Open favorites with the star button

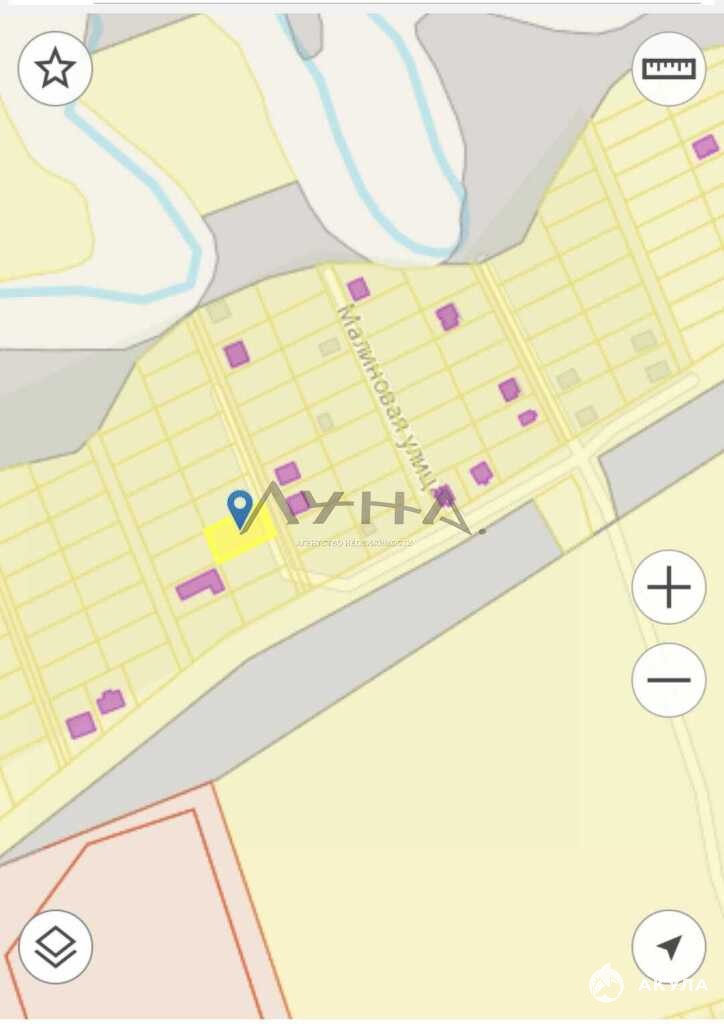click(x=55, y=69)
